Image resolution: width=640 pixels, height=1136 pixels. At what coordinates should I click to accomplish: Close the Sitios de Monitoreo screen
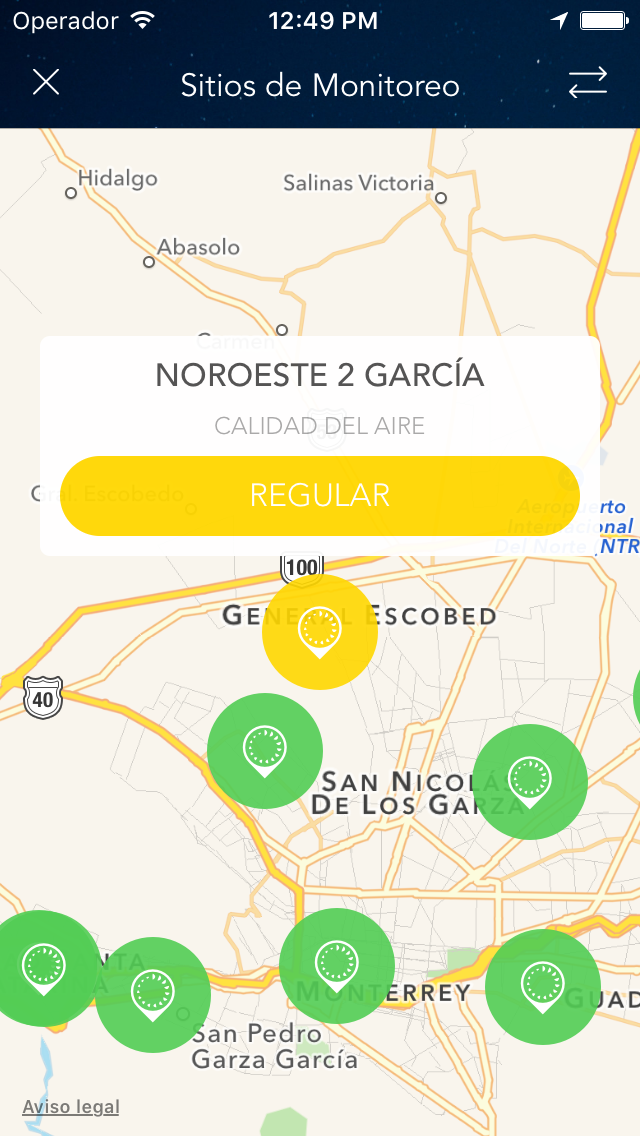pos(46,83)
